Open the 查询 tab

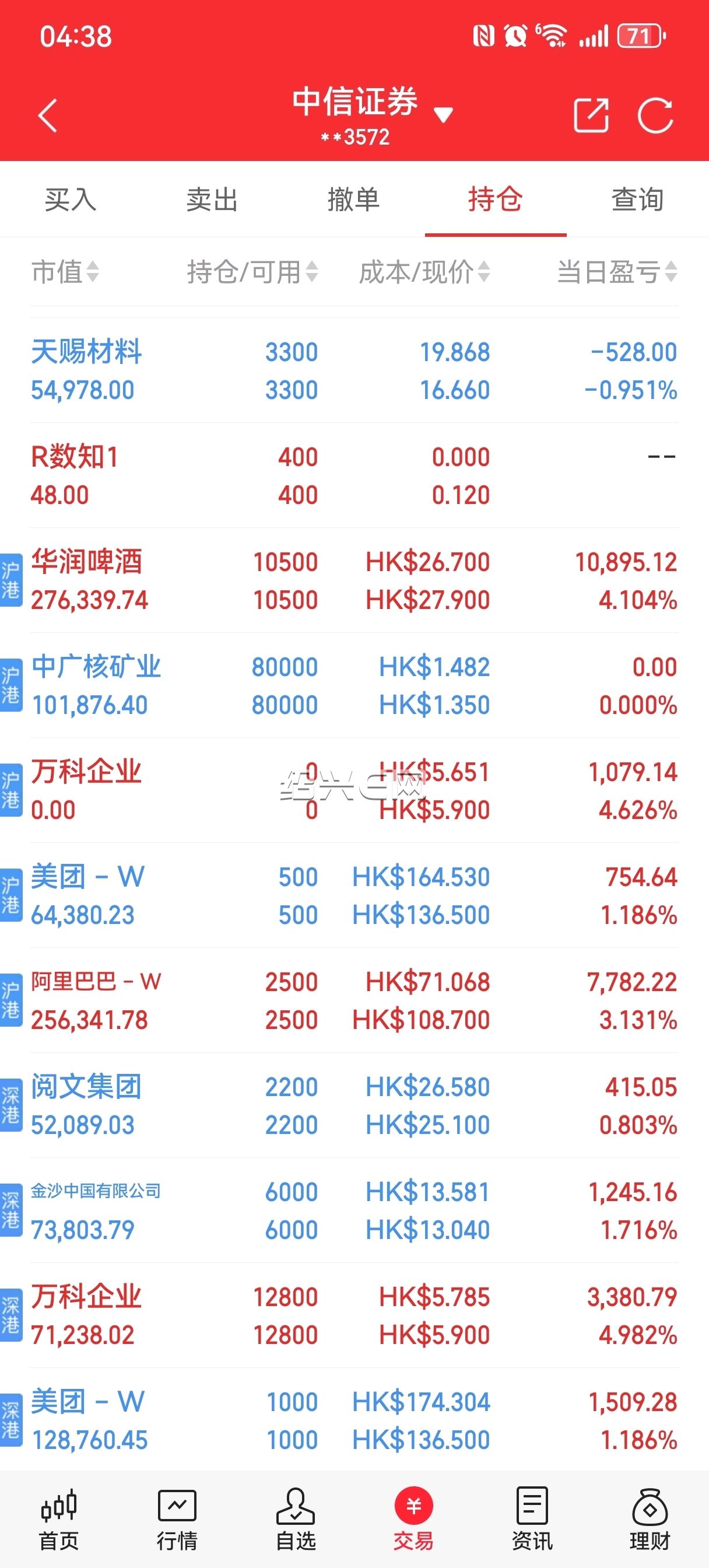(x=638, y=199)
